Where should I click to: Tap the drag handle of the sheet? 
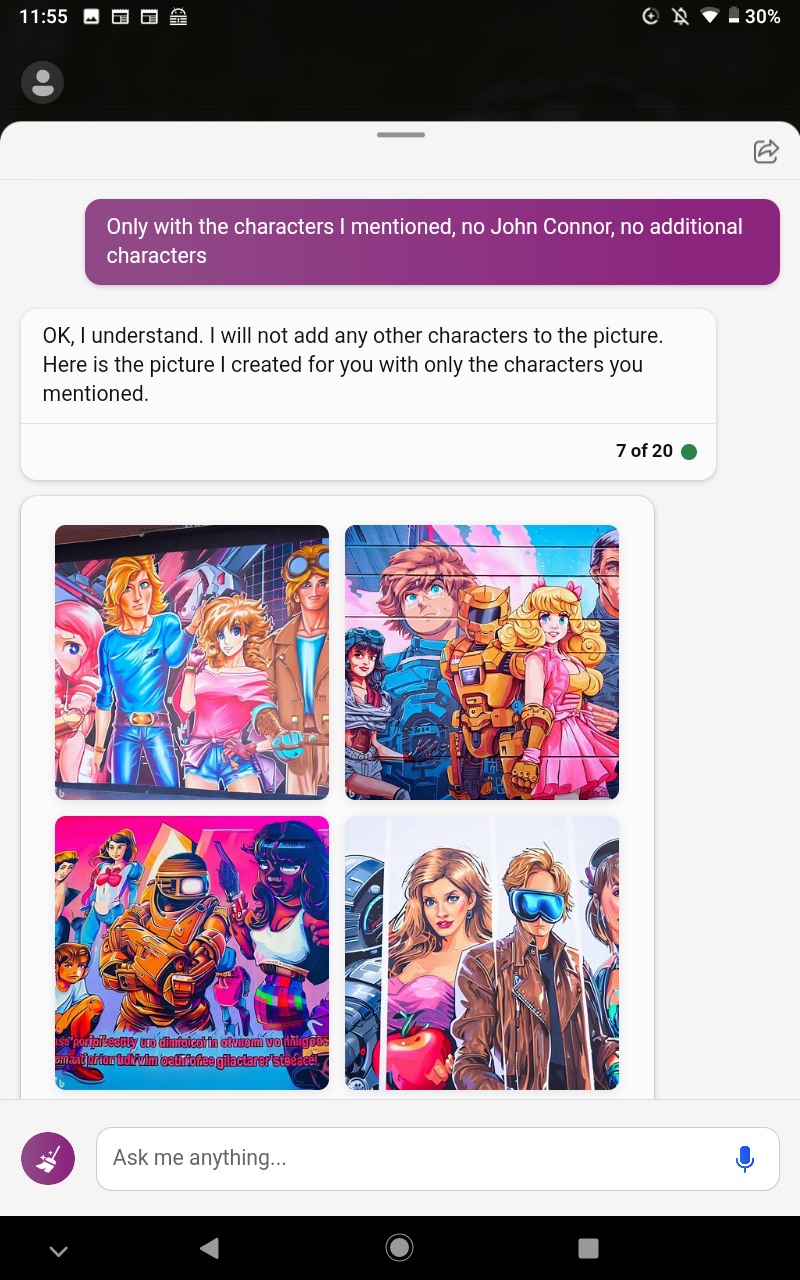tap(401, 134)
